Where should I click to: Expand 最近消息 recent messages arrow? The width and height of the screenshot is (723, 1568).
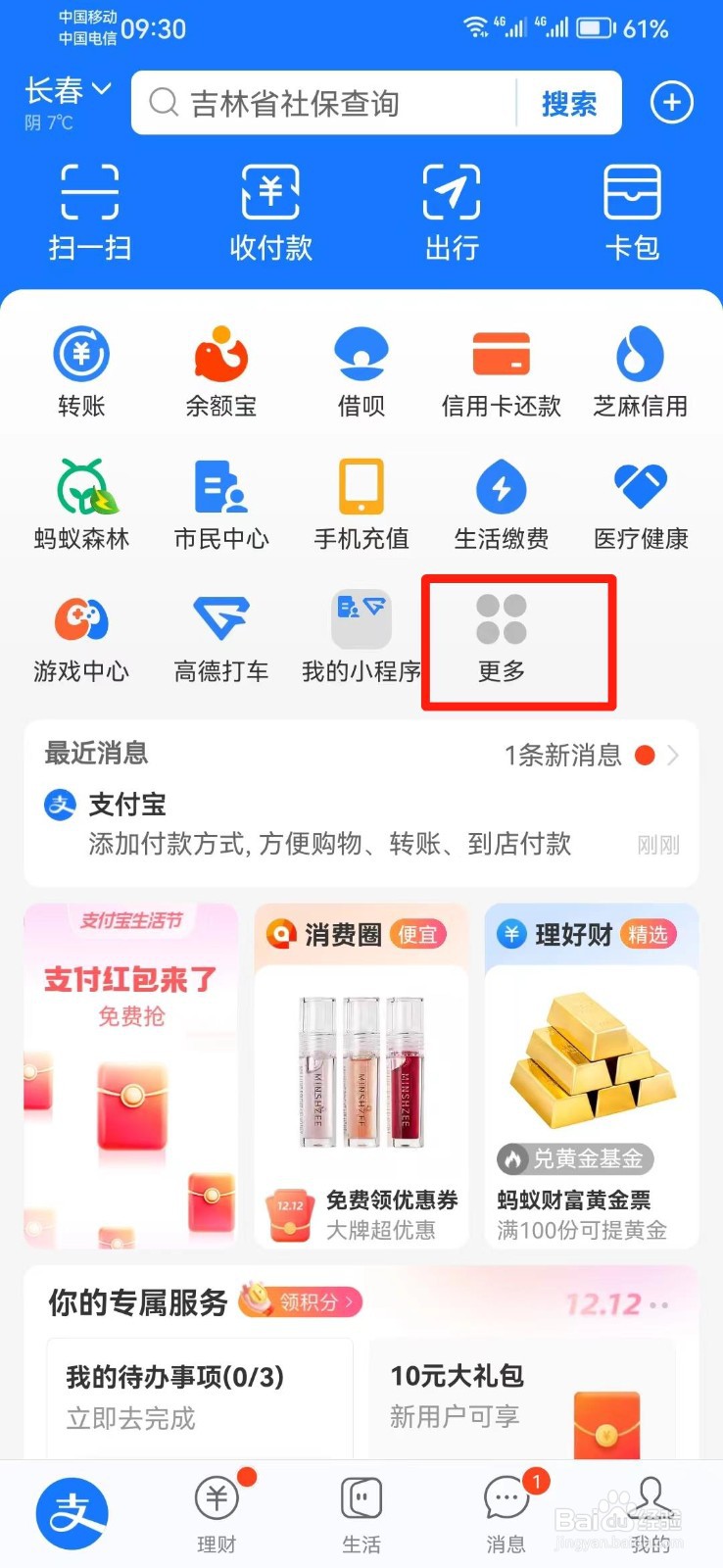pos(672,755)
